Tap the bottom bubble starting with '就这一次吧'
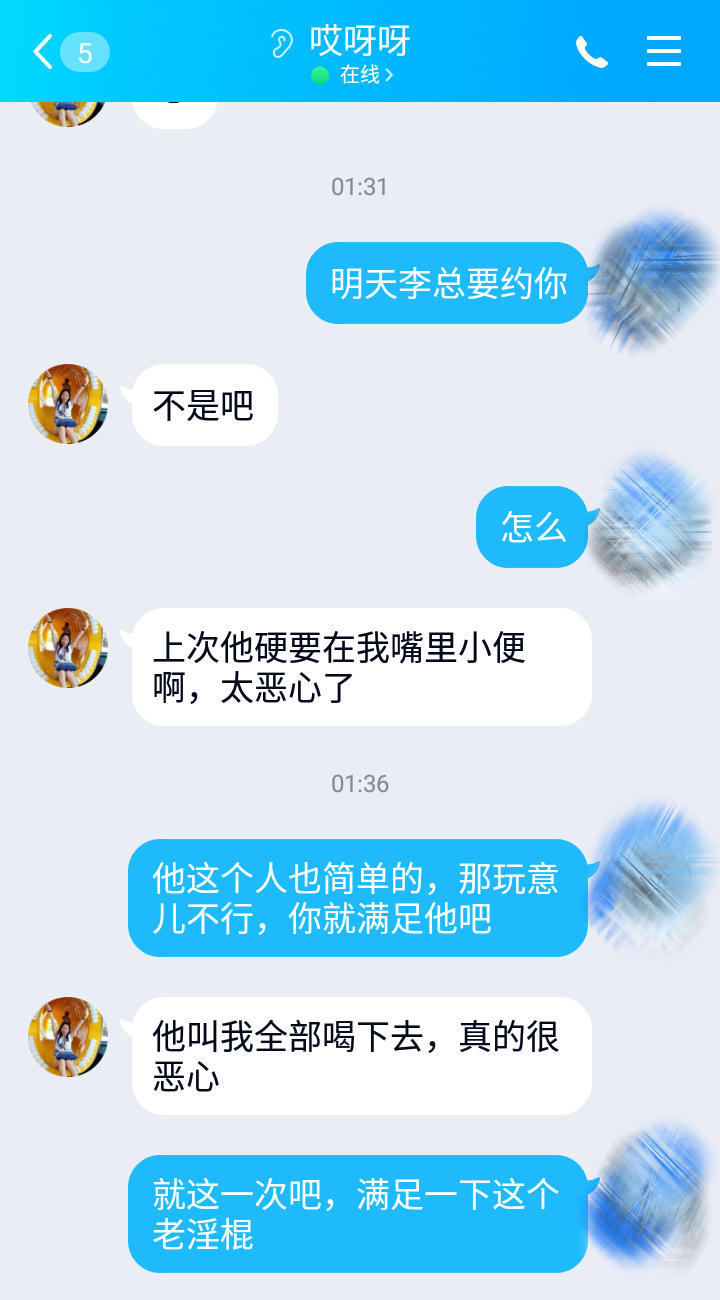720x1300 pixels. coord(360,1214)
